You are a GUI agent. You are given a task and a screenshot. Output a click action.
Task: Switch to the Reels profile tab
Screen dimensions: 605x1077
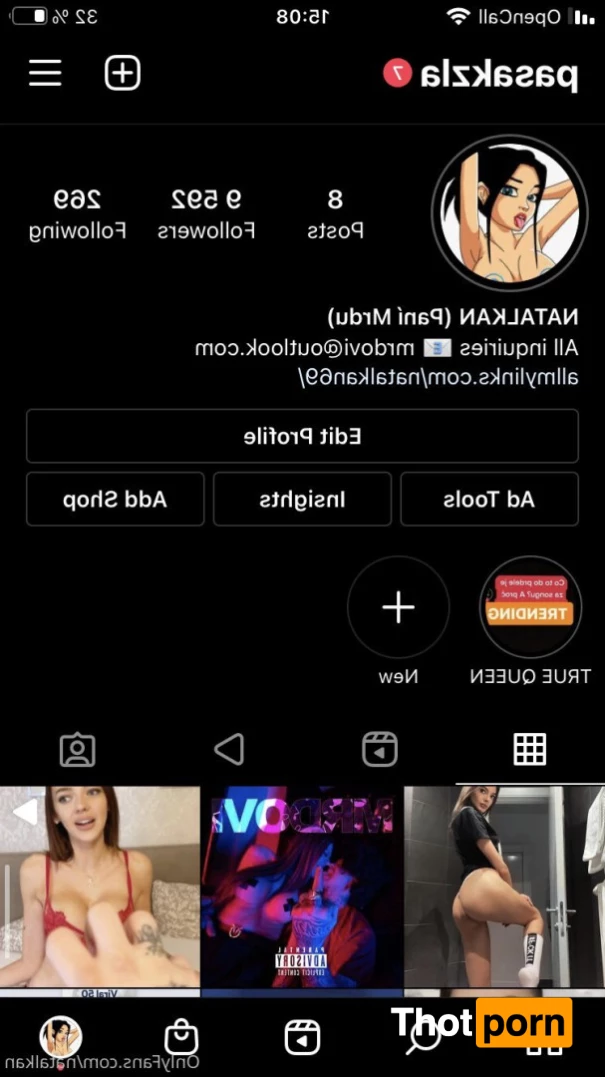(379, 748)
